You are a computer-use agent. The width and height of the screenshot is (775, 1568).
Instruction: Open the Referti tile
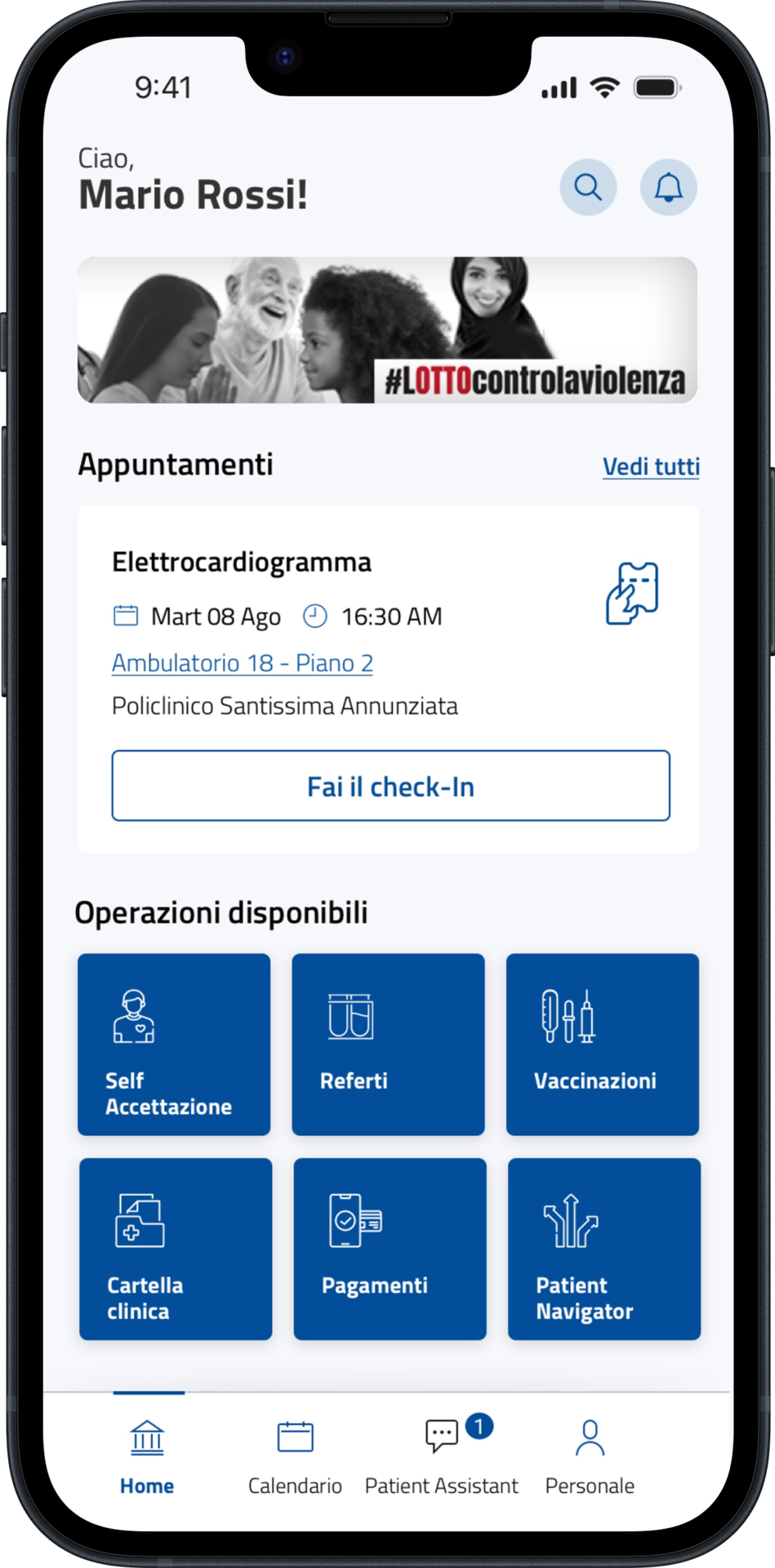pyautogui.click(x=388, y=1045)
